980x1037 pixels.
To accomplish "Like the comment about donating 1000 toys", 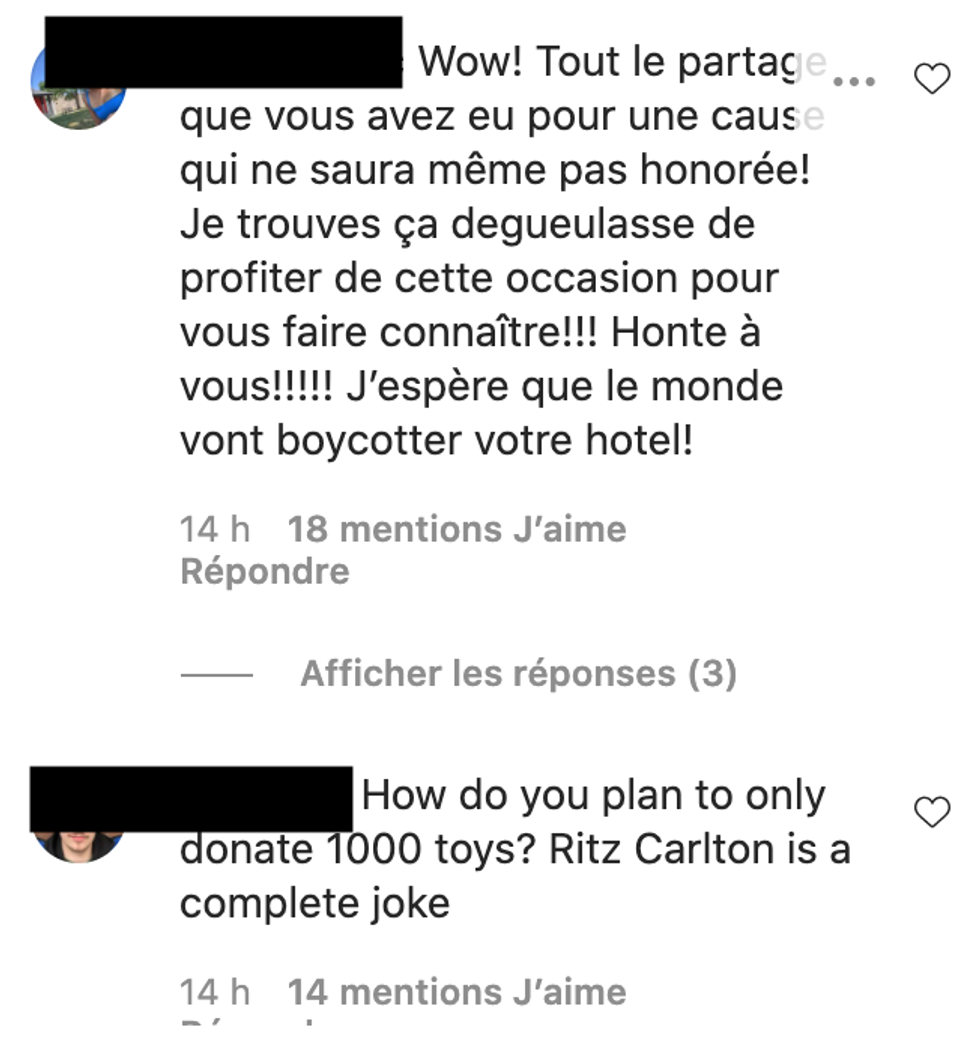I will pyautogui.click(x=932, y=812).
